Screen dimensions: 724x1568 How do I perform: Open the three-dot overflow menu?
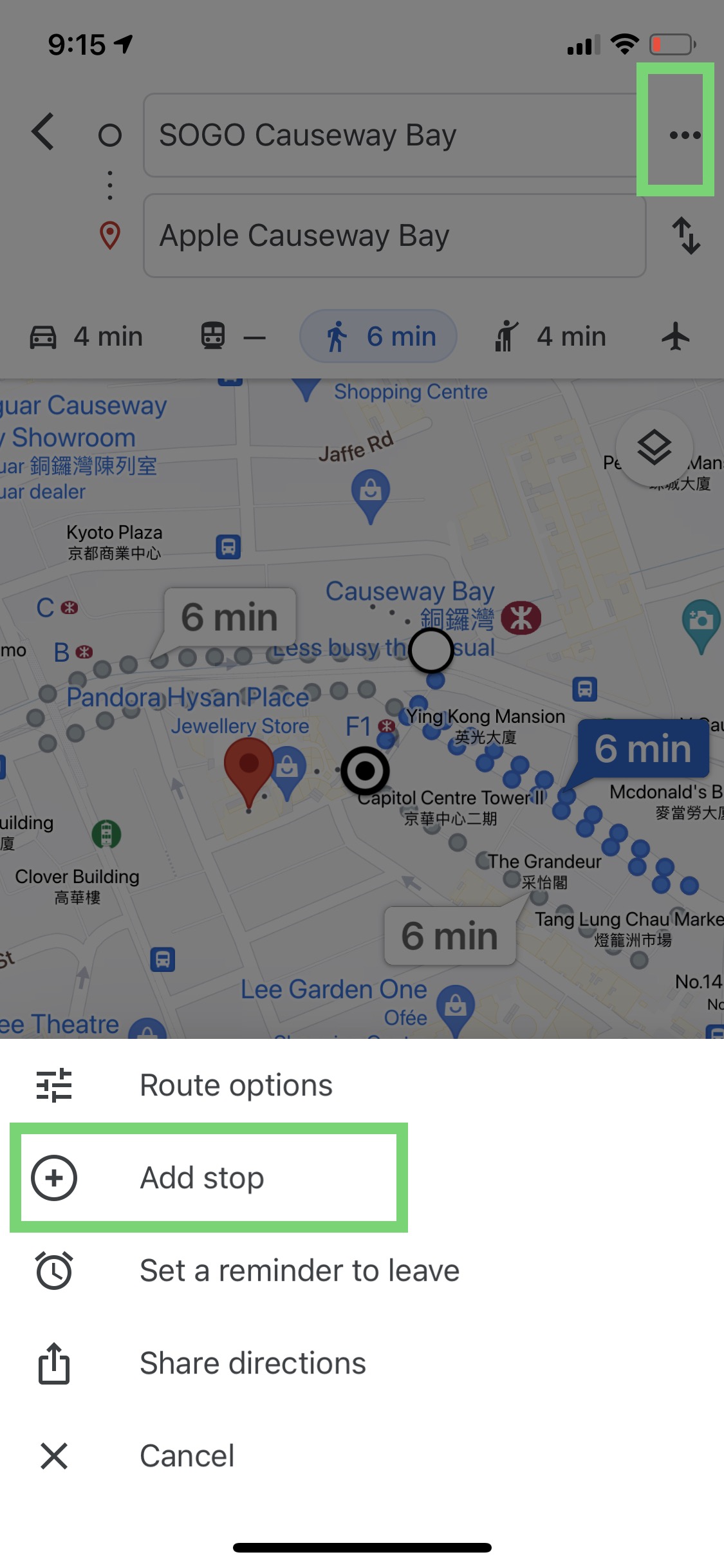coord(684,135)
